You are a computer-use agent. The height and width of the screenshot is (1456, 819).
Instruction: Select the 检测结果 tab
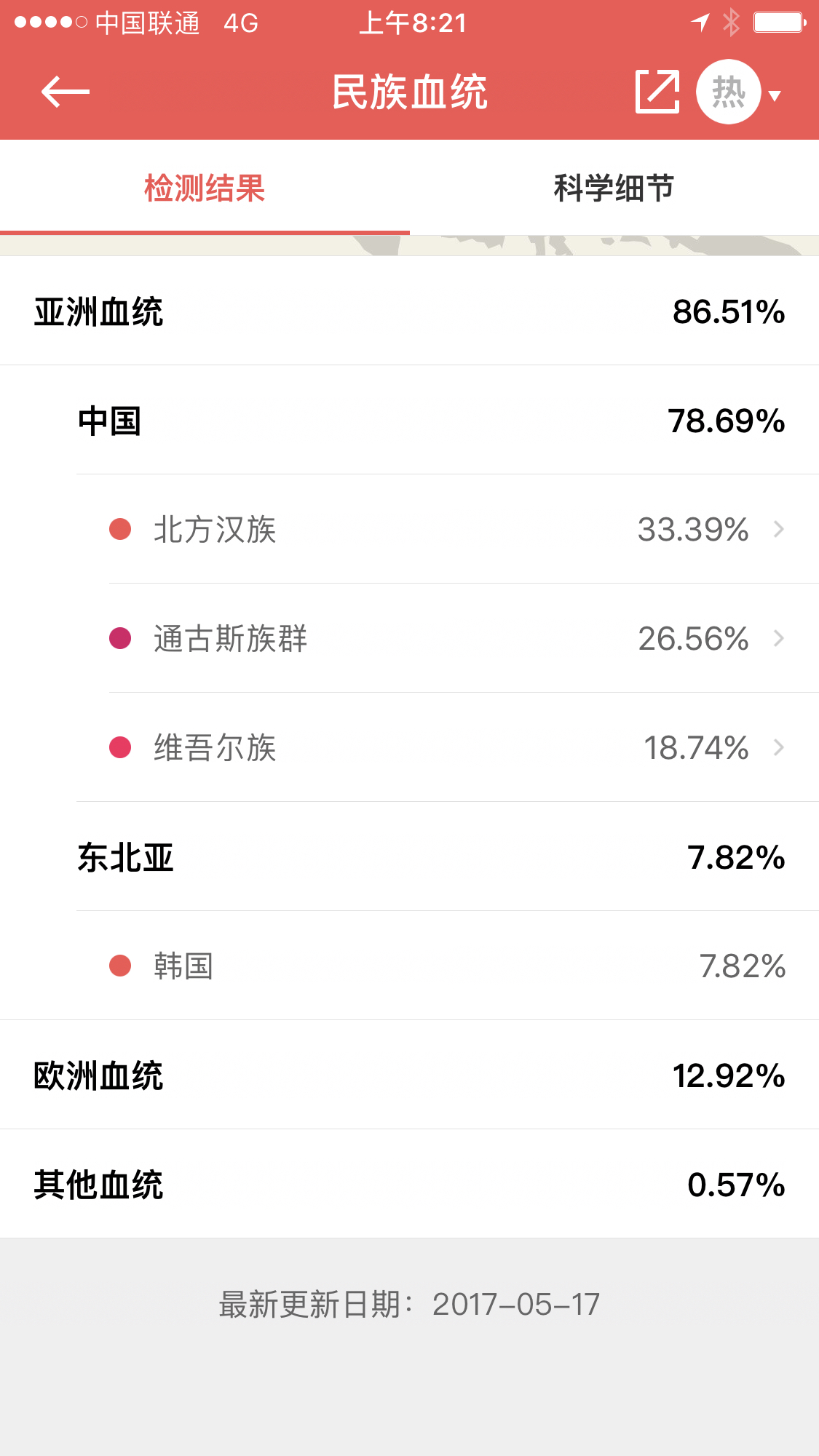coord(205,188)
